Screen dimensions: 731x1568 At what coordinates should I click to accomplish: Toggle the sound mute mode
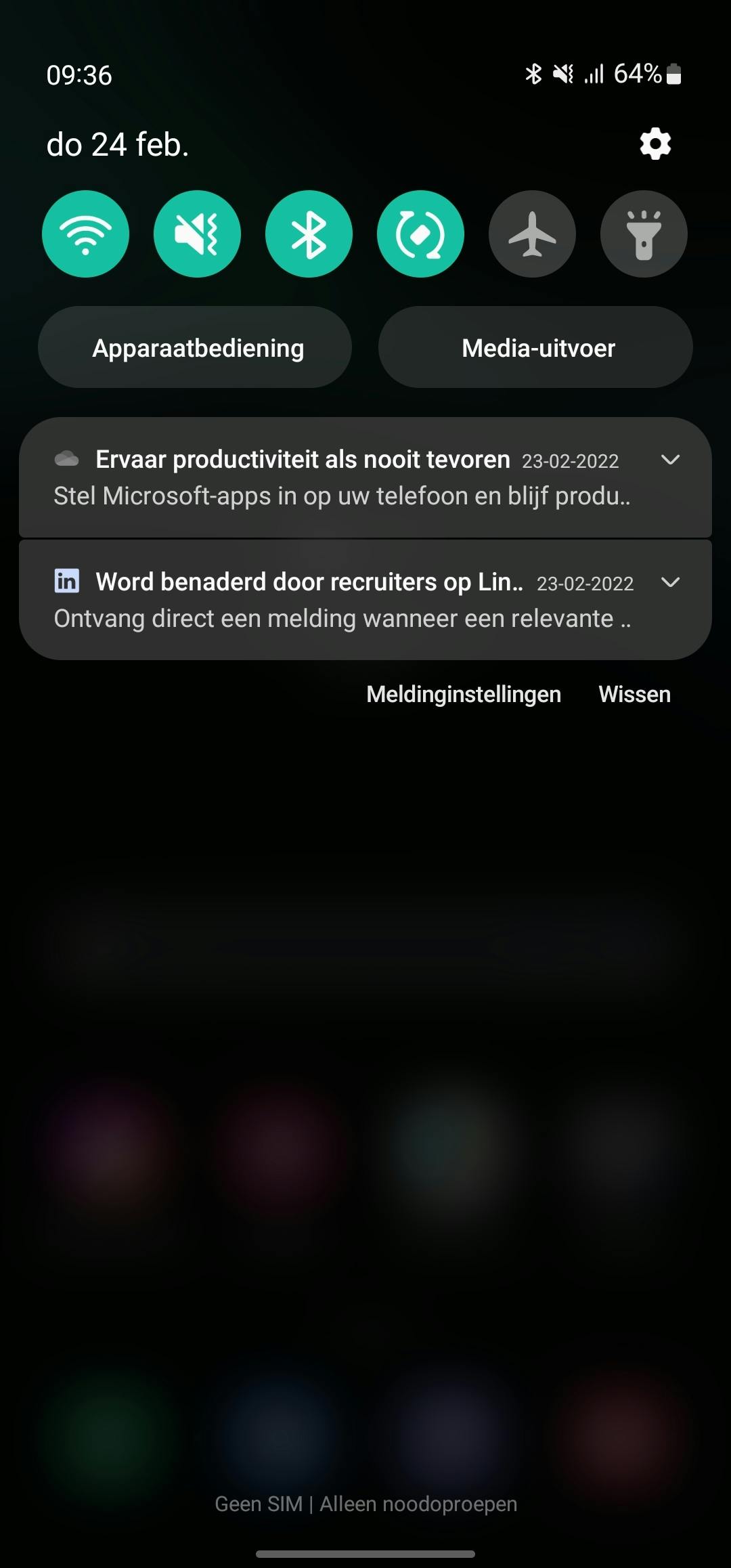[197, 234]
